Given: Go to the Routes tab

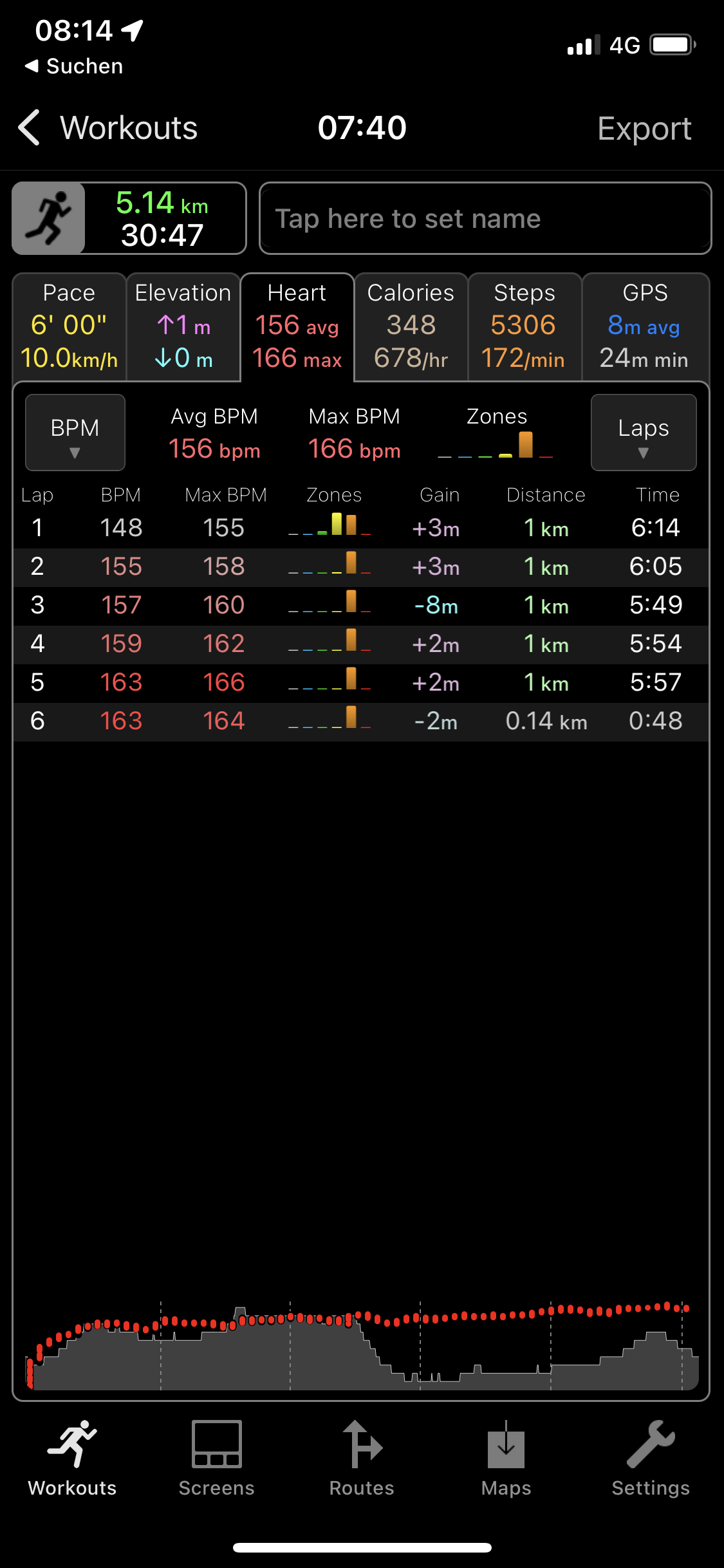Looking at the screenshot, I should pos(362,1459).
